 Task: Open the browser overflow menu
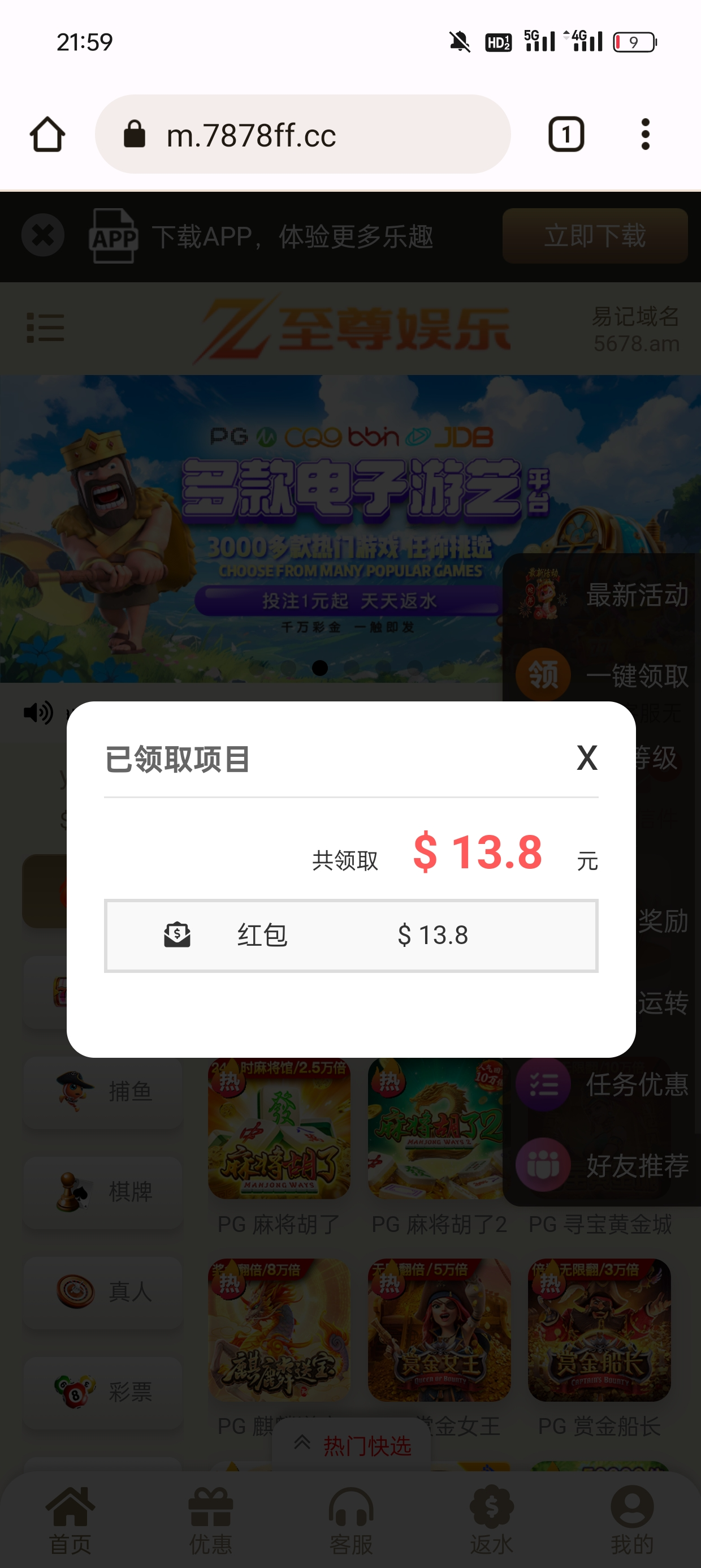point(645,135)
